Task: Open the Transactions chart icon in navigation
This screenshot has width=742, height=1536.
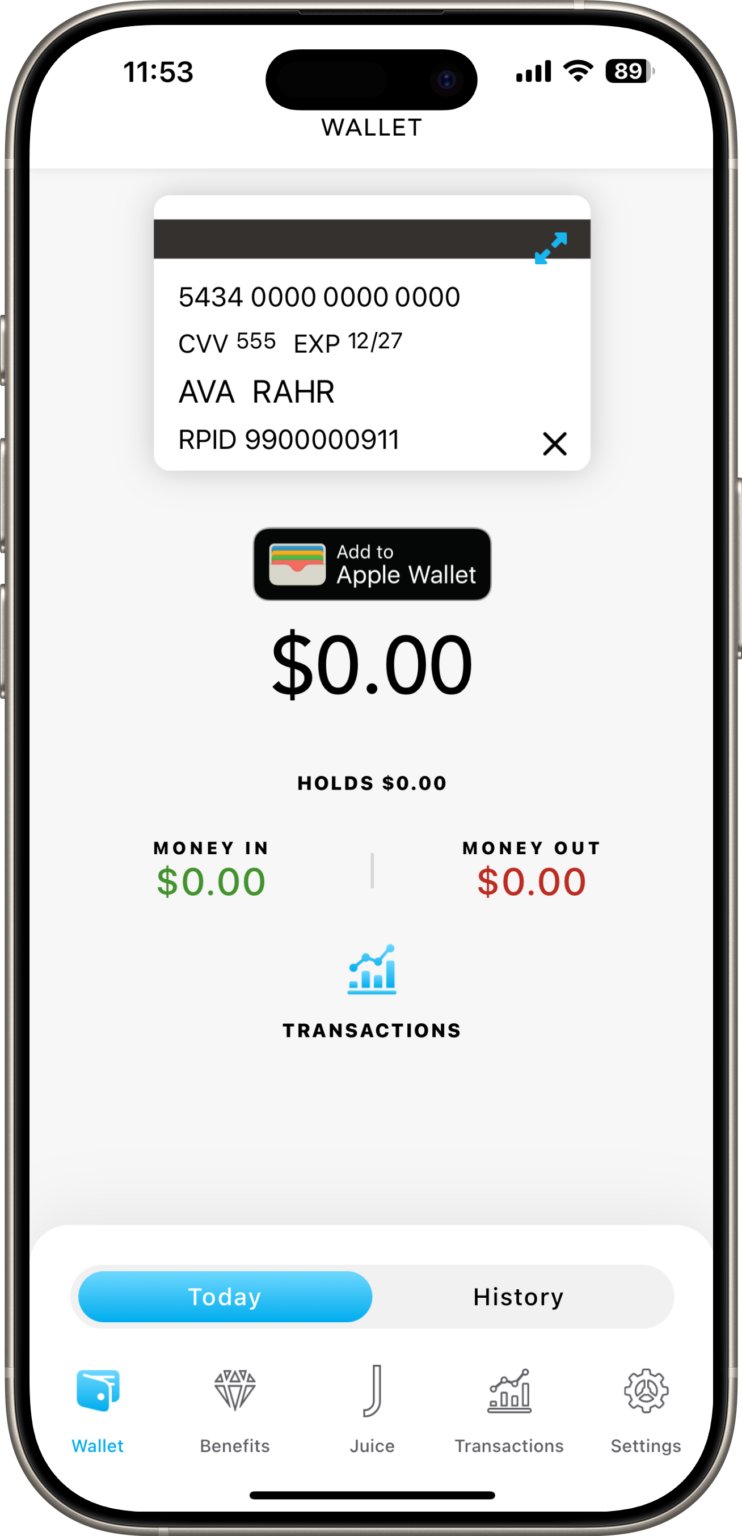Action: 509,1389
